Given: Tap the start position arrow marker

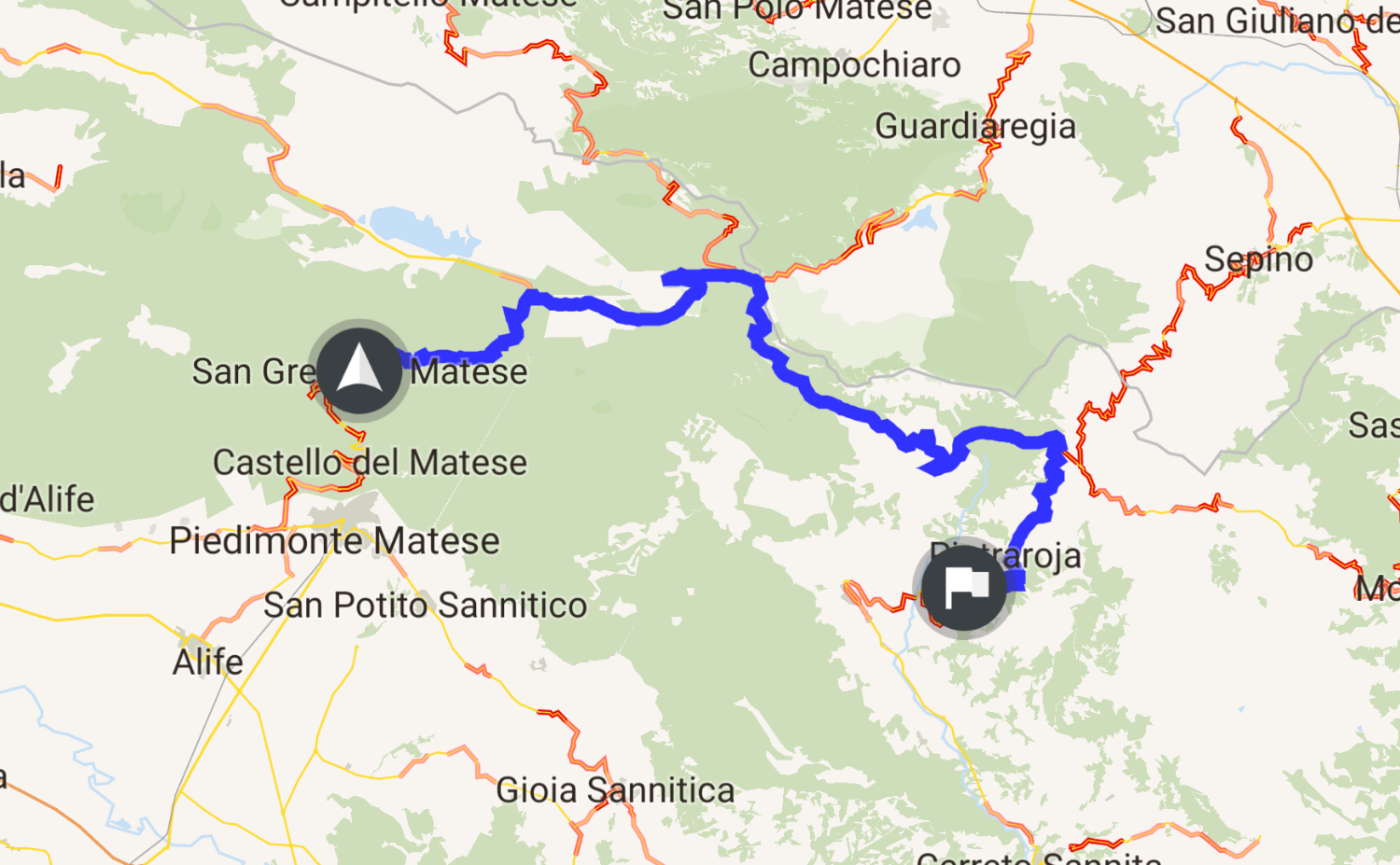Looking at the screenshot, I should coord(359,370).
